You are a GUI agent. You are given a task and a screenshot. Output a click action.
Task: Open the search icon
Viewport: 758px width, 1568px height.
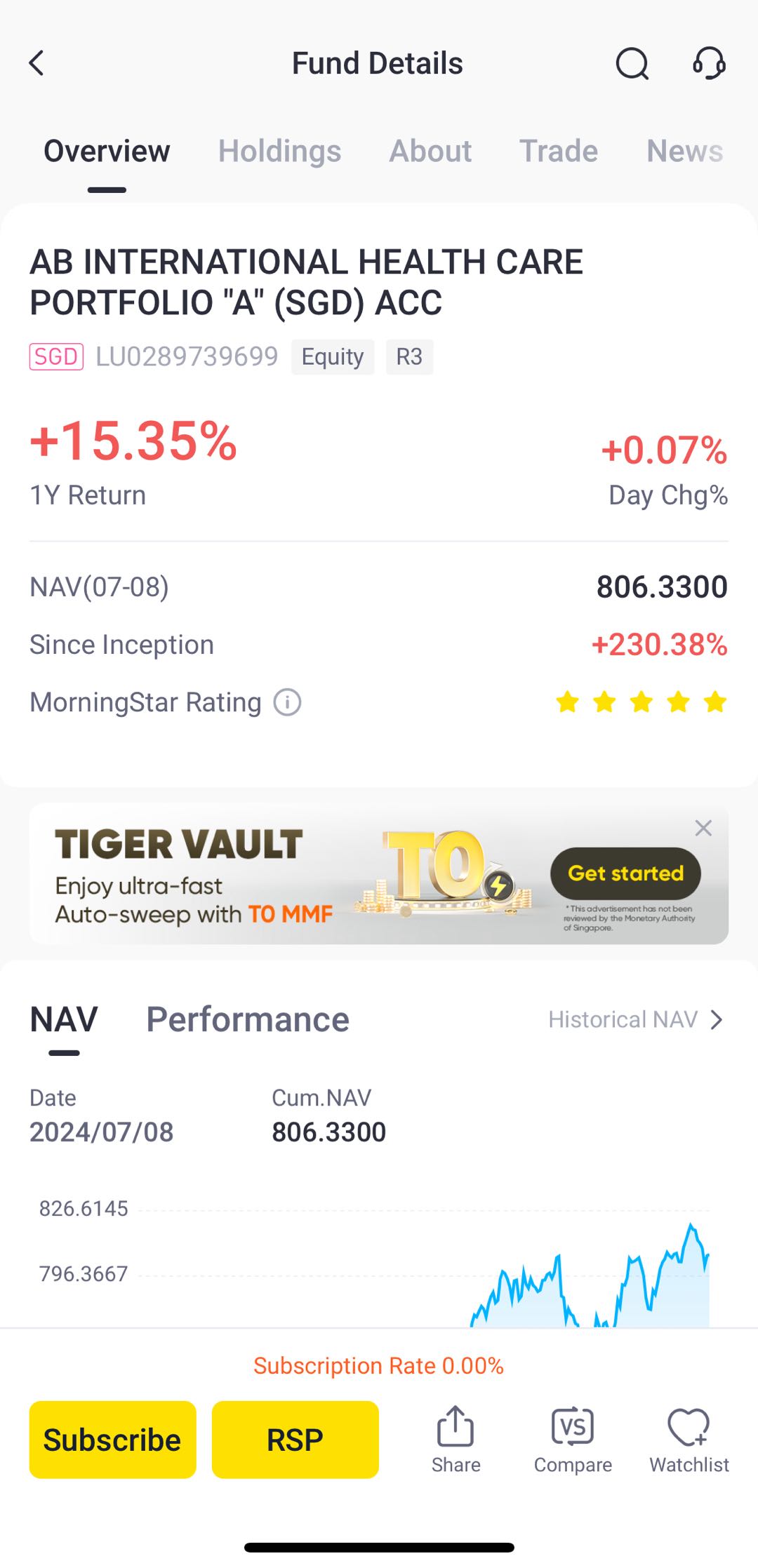click(632, 64)
